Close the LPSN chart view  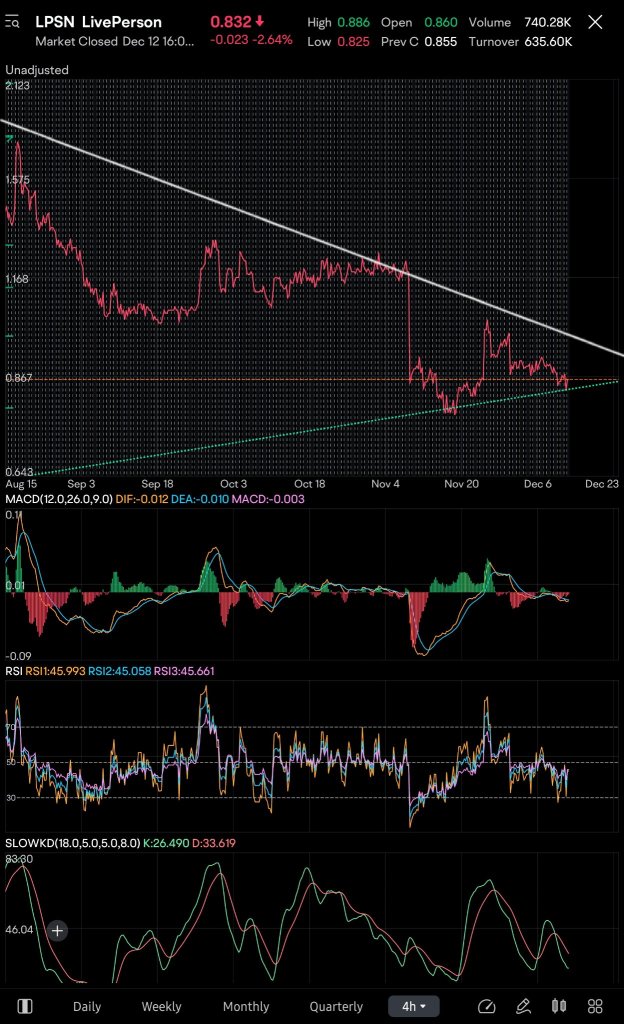595,22
